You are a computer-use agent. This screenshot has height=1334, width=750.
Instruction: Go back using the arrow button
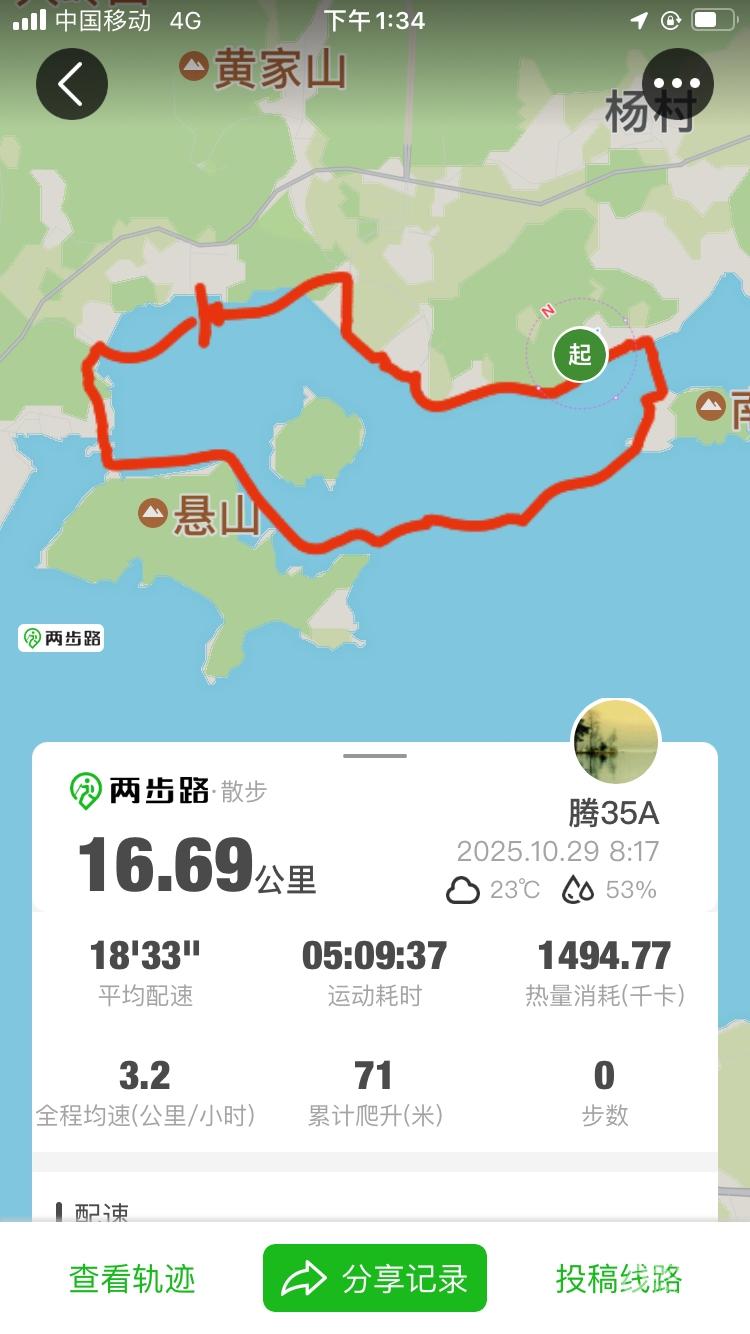click(72, 85)
